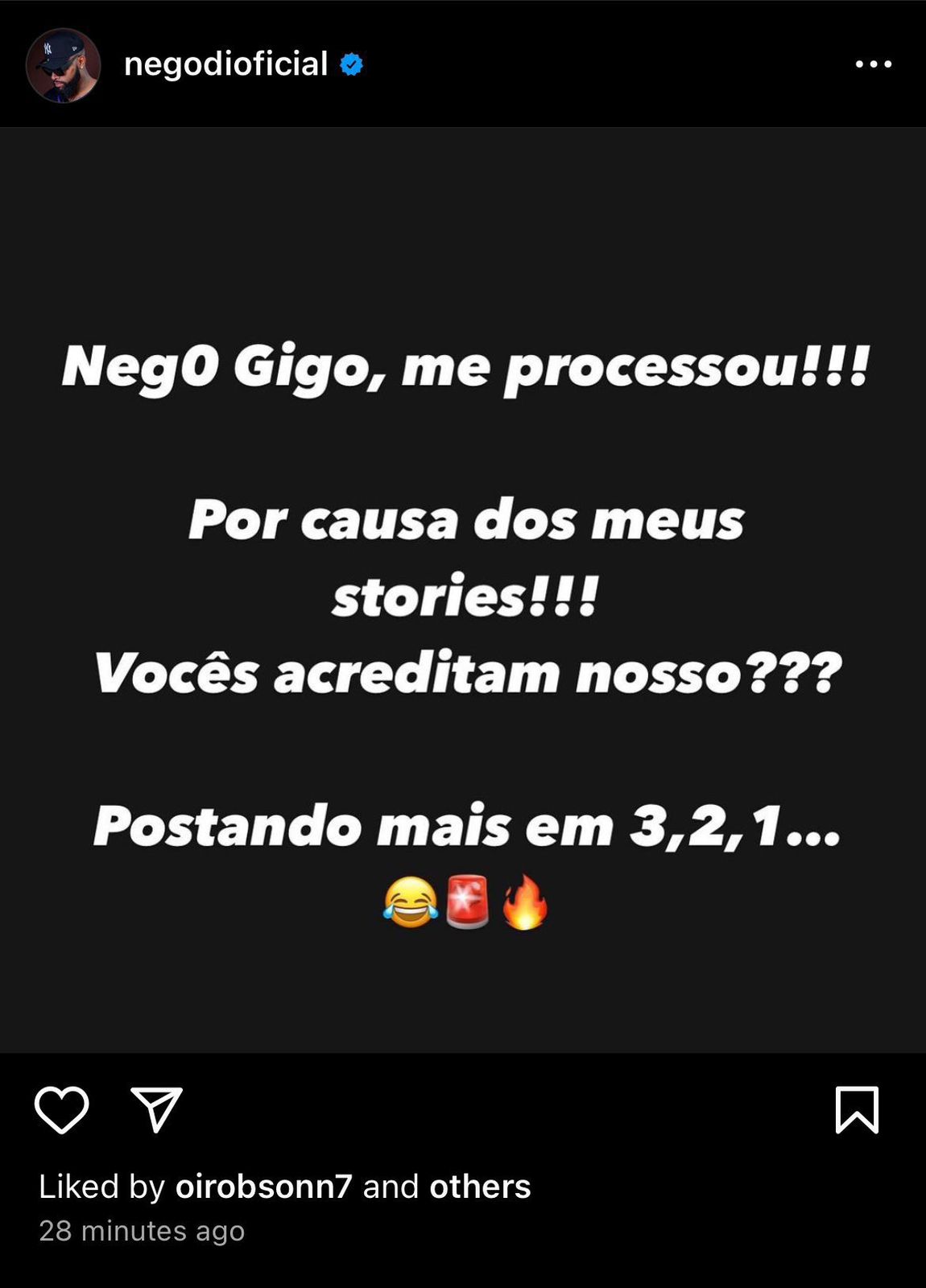
Task: Like this post with the heart
Action: (62, 1110)
